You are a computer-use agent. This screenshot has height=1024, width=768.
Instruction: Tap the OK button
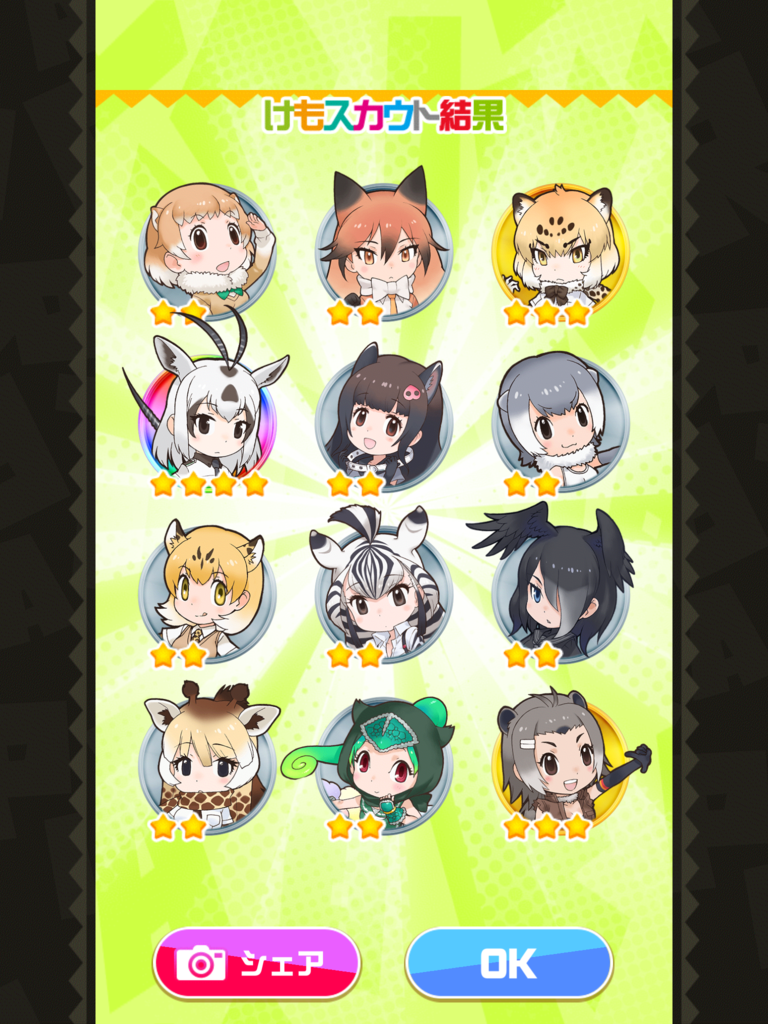pos(509,963)
